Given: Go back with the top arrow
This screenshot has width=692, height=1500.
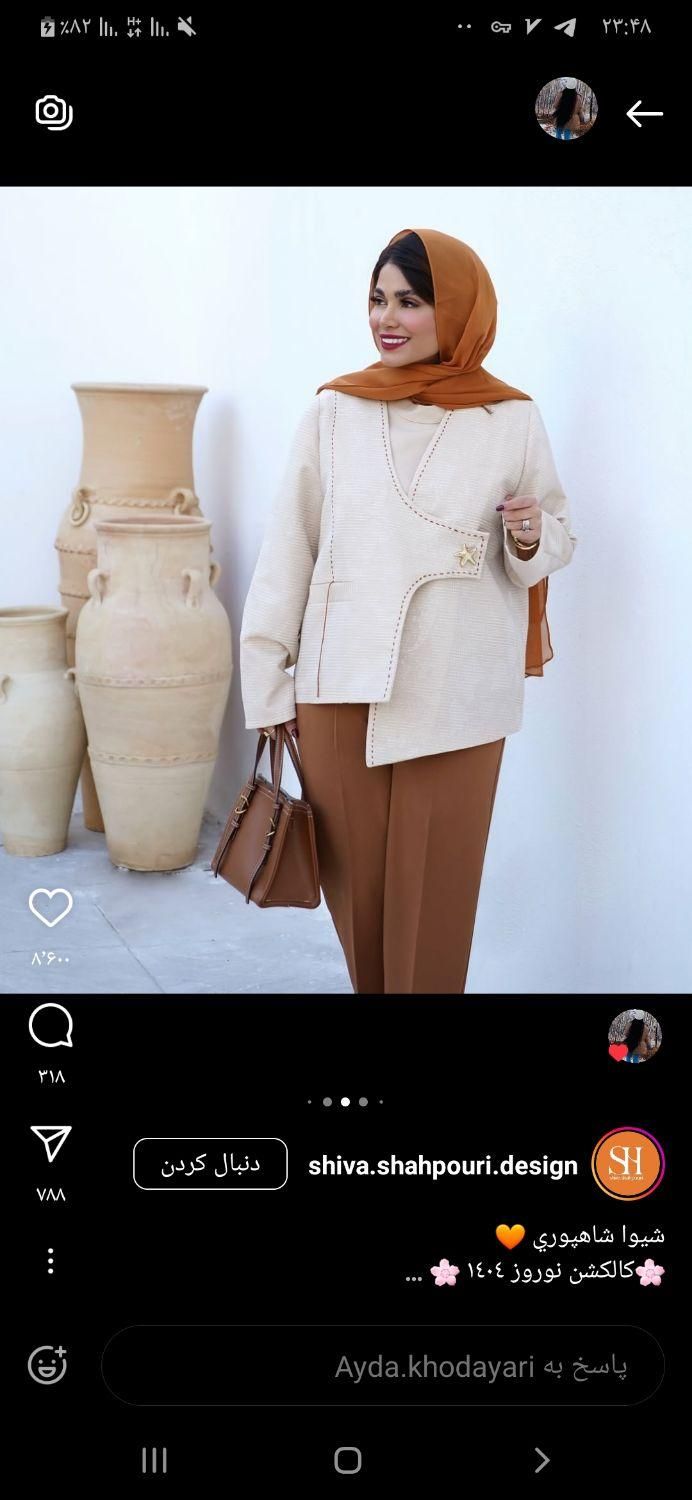Looking at the screenshot, I should pos(644,114).
